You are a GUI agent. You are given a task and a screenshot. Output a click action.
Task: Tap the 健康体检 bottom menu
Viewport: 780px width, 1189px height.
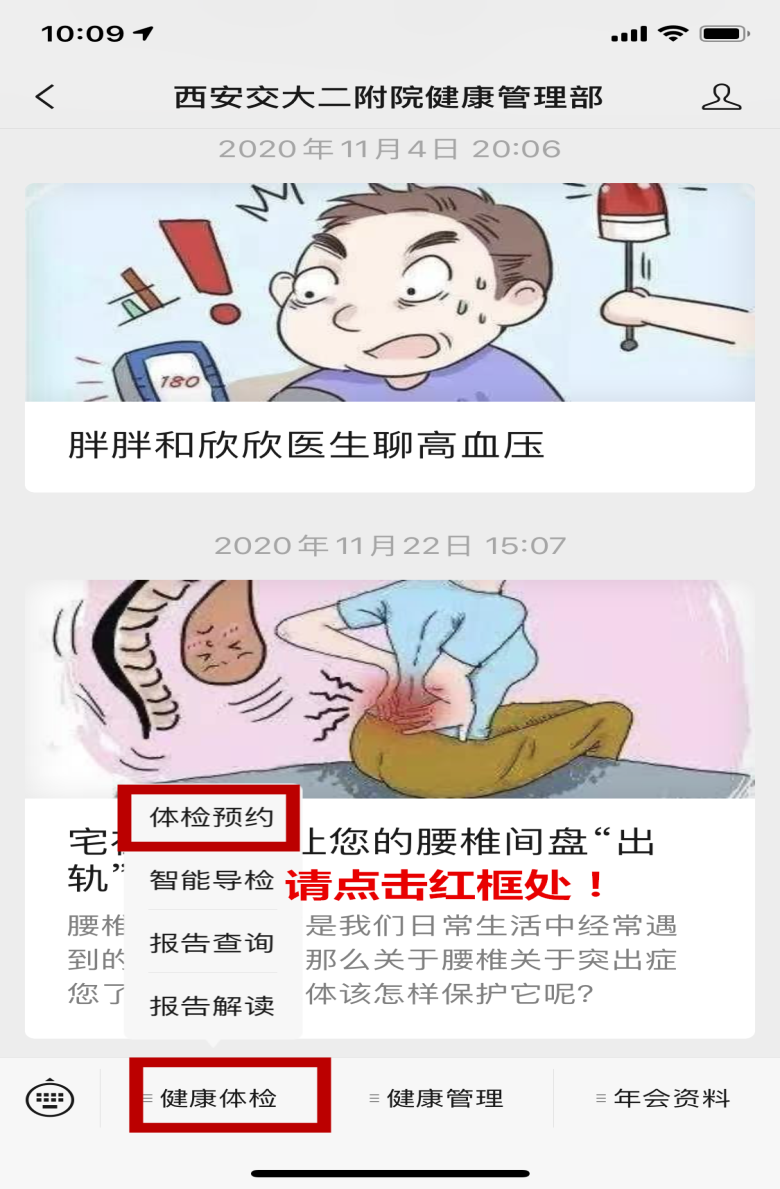(219, 1098)
